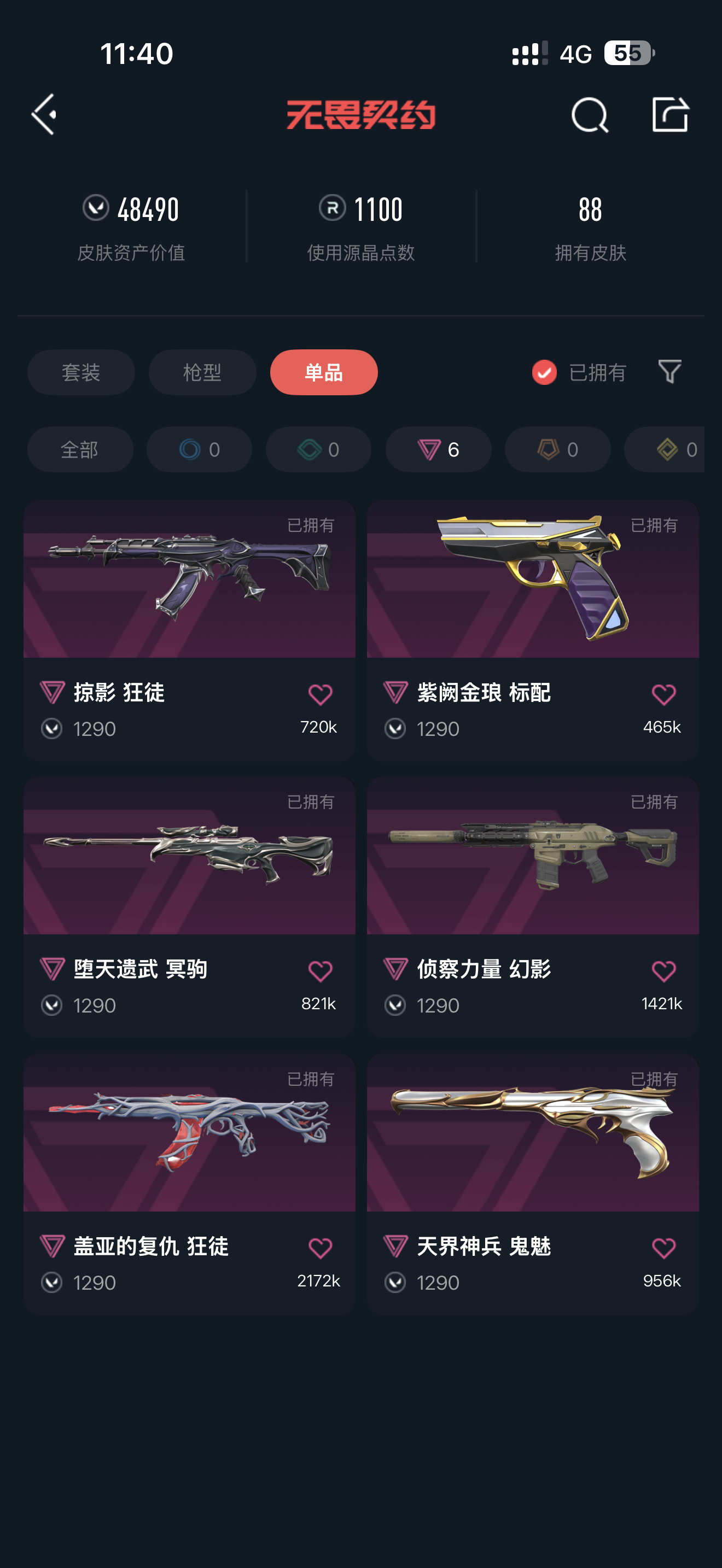This screenshot has height=1568, width=722.
Task: Select the 全部 rarity chip
Action: [80, 449]
